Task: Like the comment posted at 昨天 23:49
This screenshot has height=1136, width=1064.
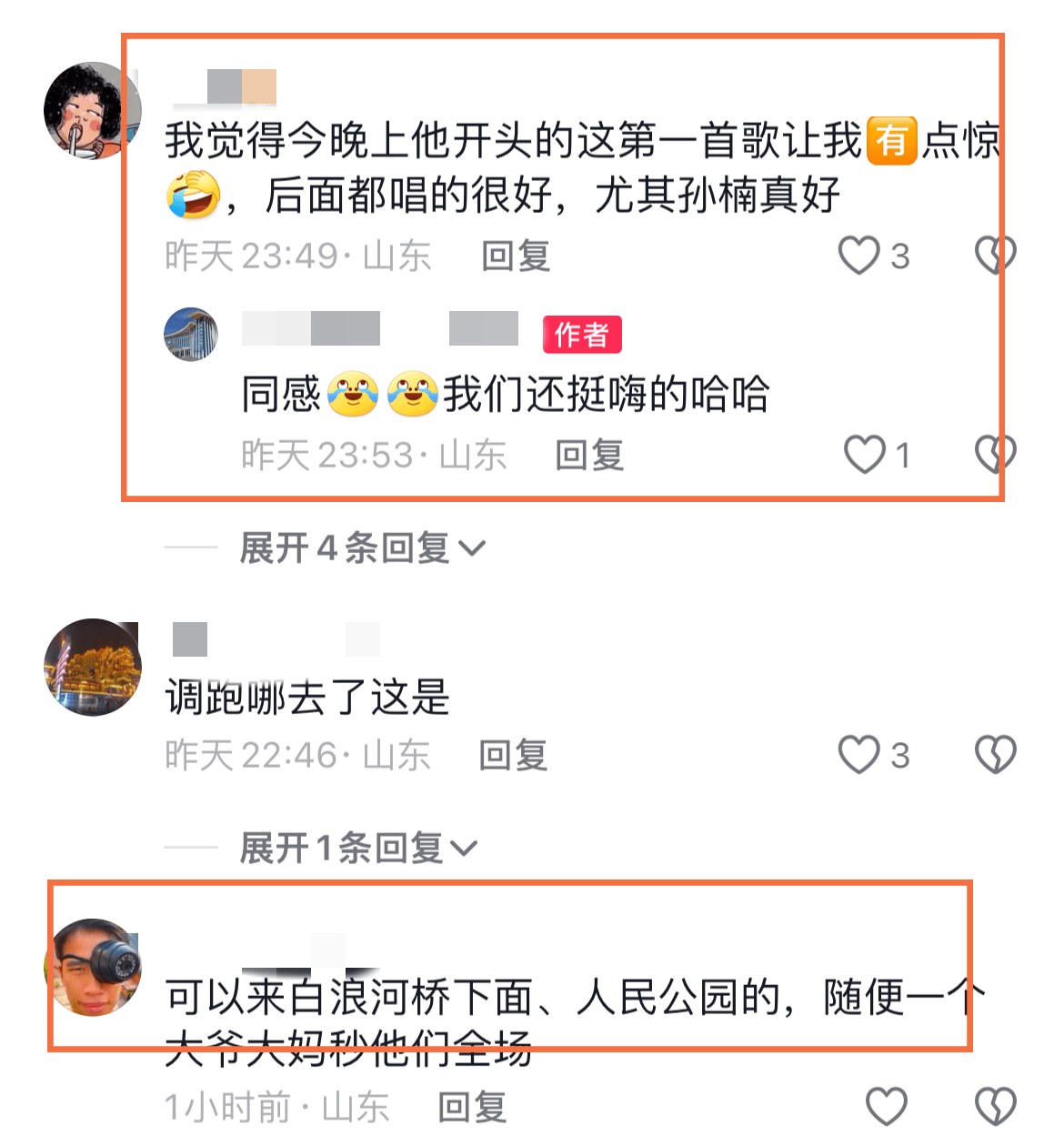Action: 858,256
